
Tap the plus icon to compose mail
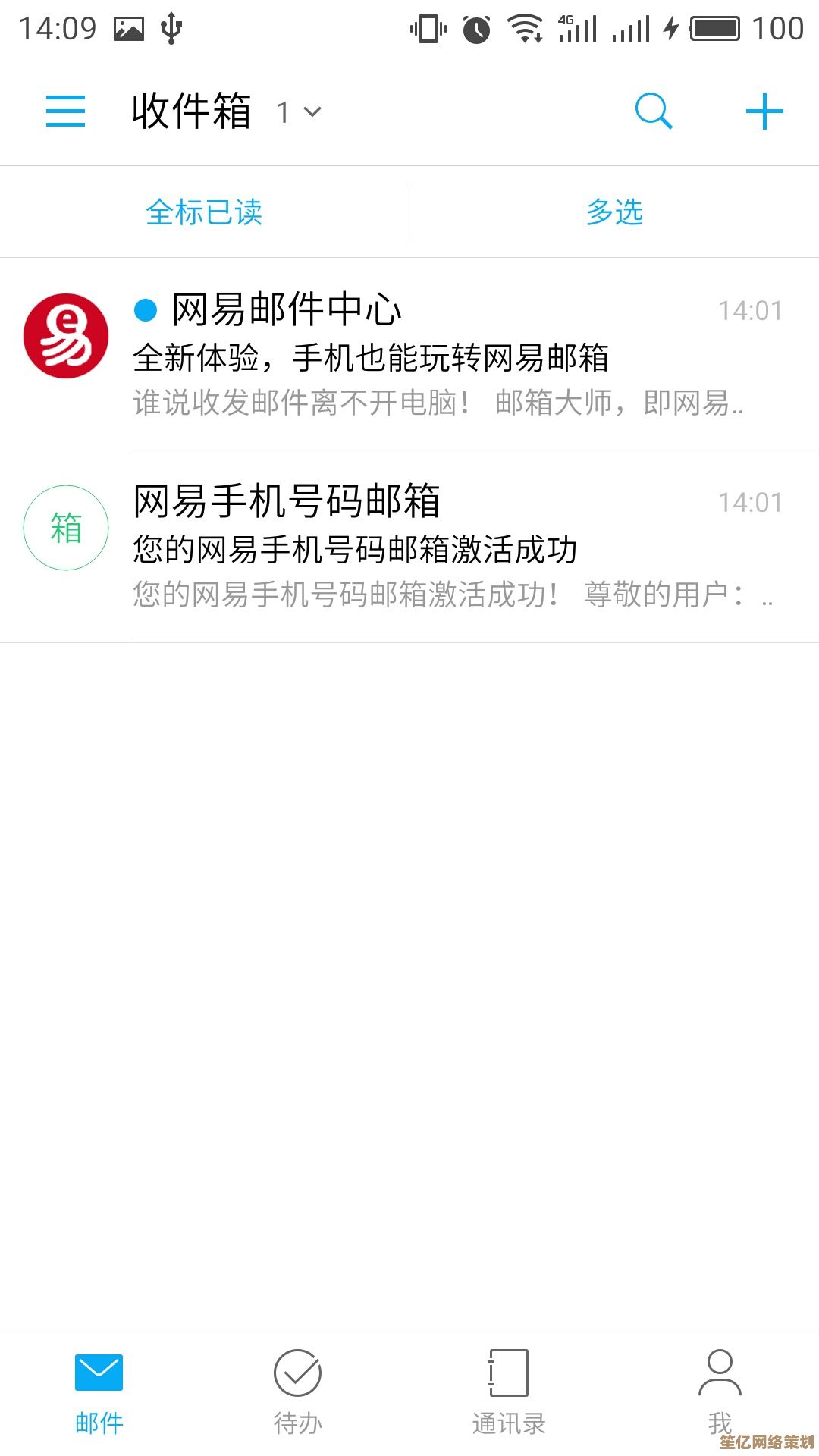point(764,111)
